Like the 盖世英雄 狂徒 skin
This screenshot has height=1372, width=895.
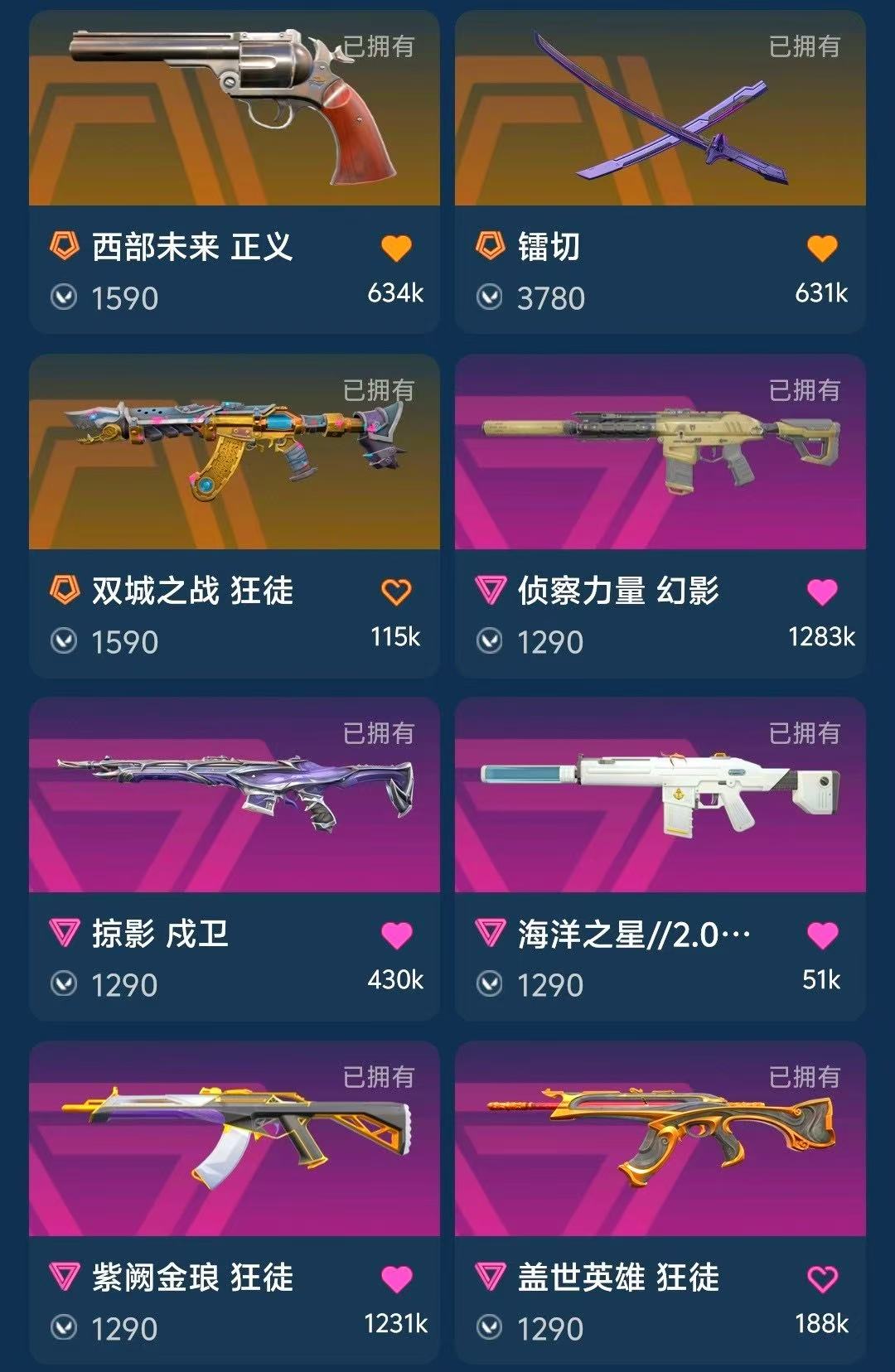click(x=822, y=1278)
